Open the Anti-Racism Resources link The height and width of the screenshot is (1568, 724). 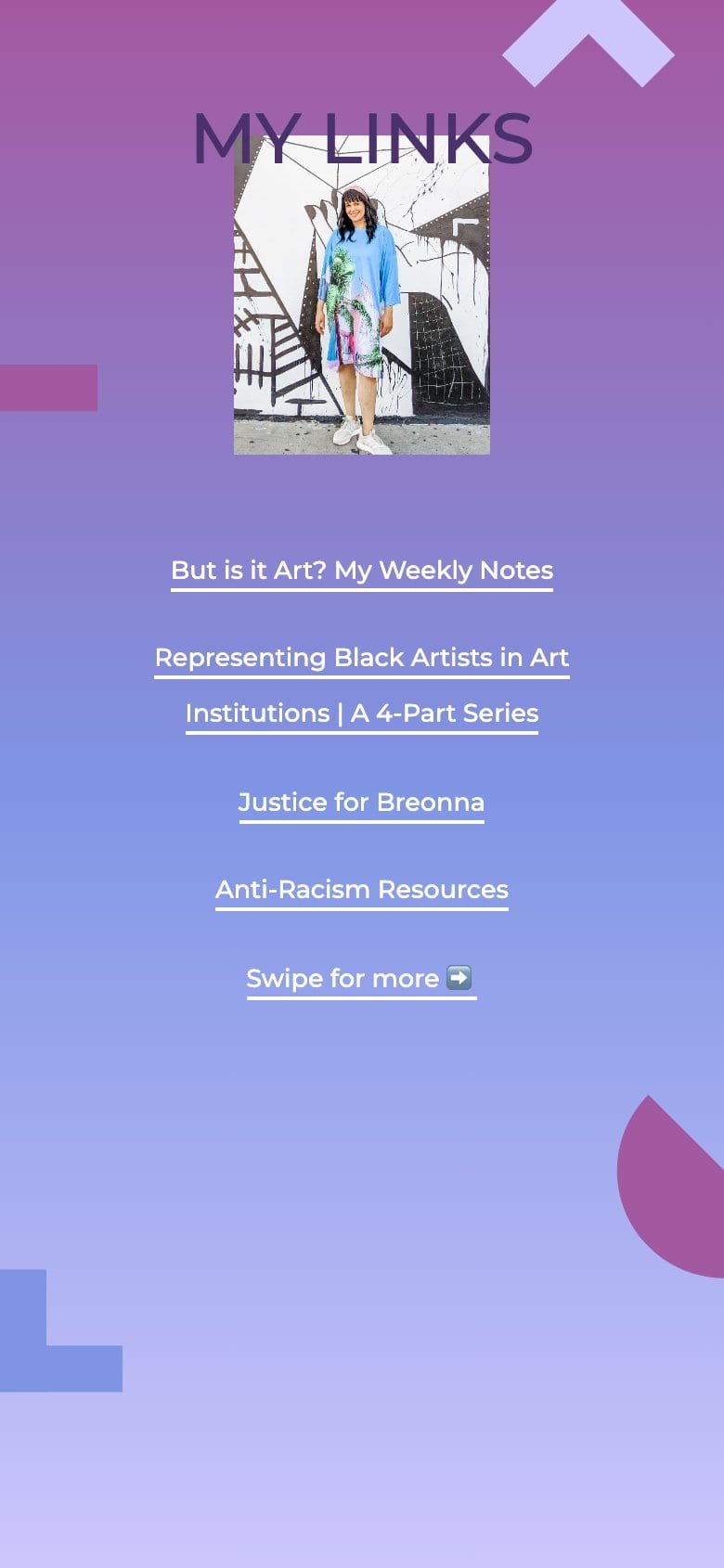[361, 889]
